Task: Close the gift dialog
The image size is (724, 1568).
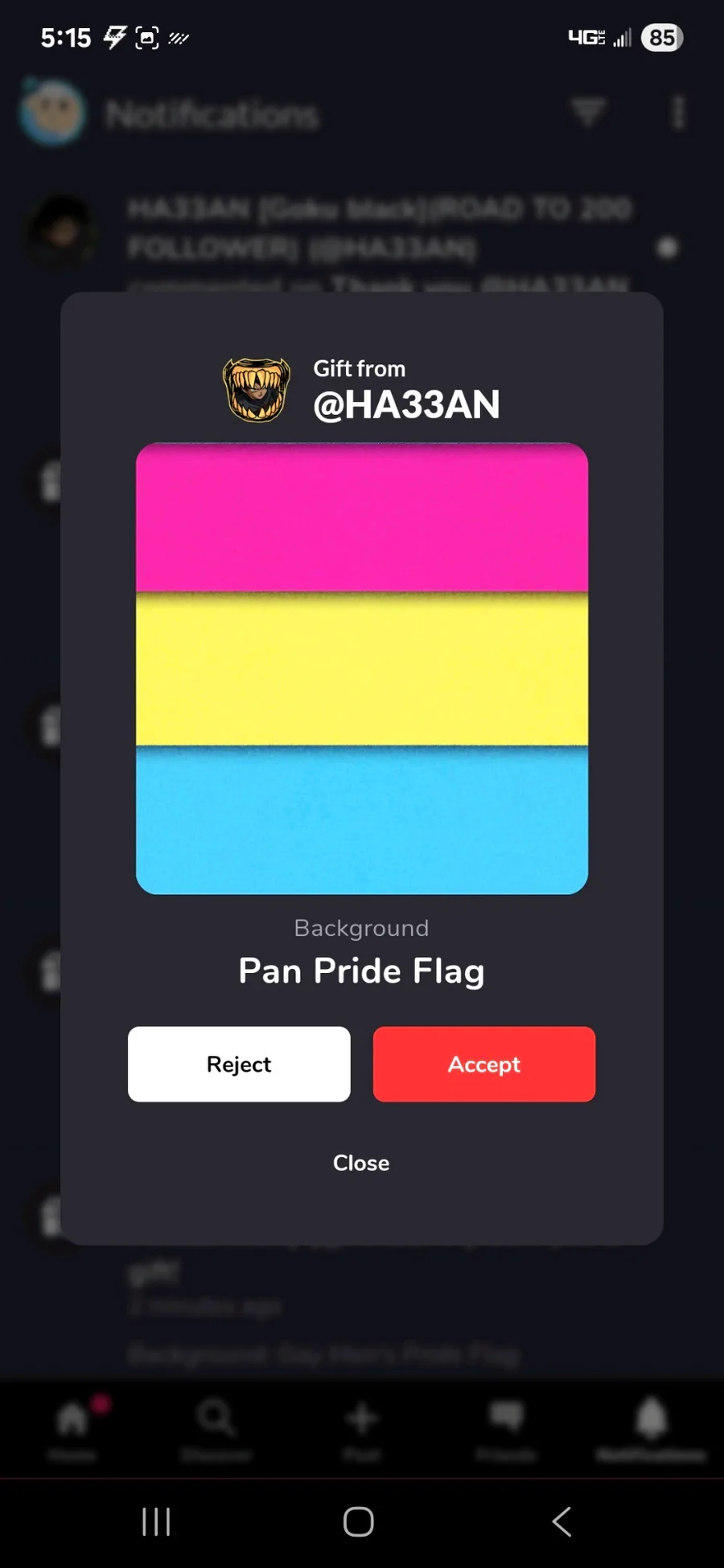Action: click(x=361, y=1163)
